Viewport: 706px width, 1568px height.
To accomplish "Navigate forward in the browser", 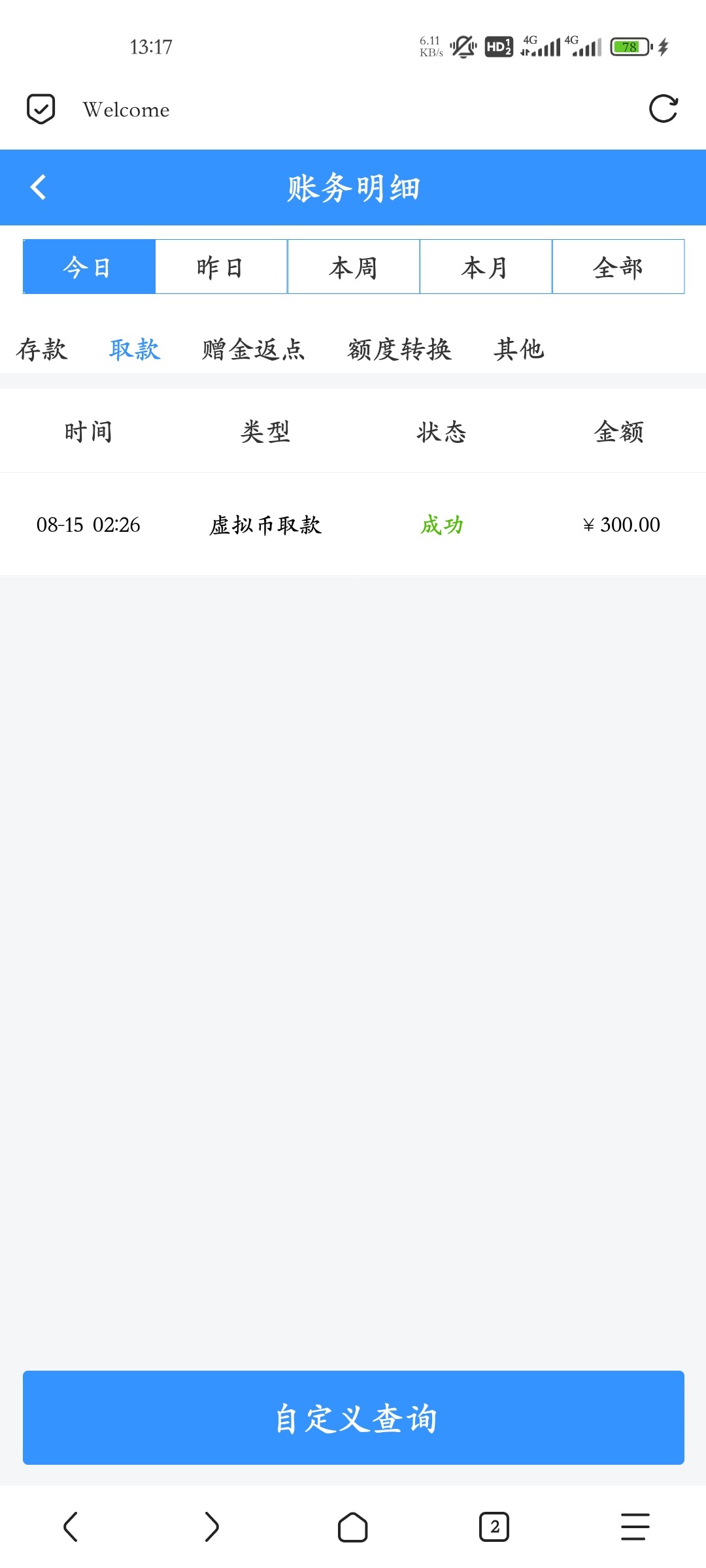I will (x=211, y=1527).
